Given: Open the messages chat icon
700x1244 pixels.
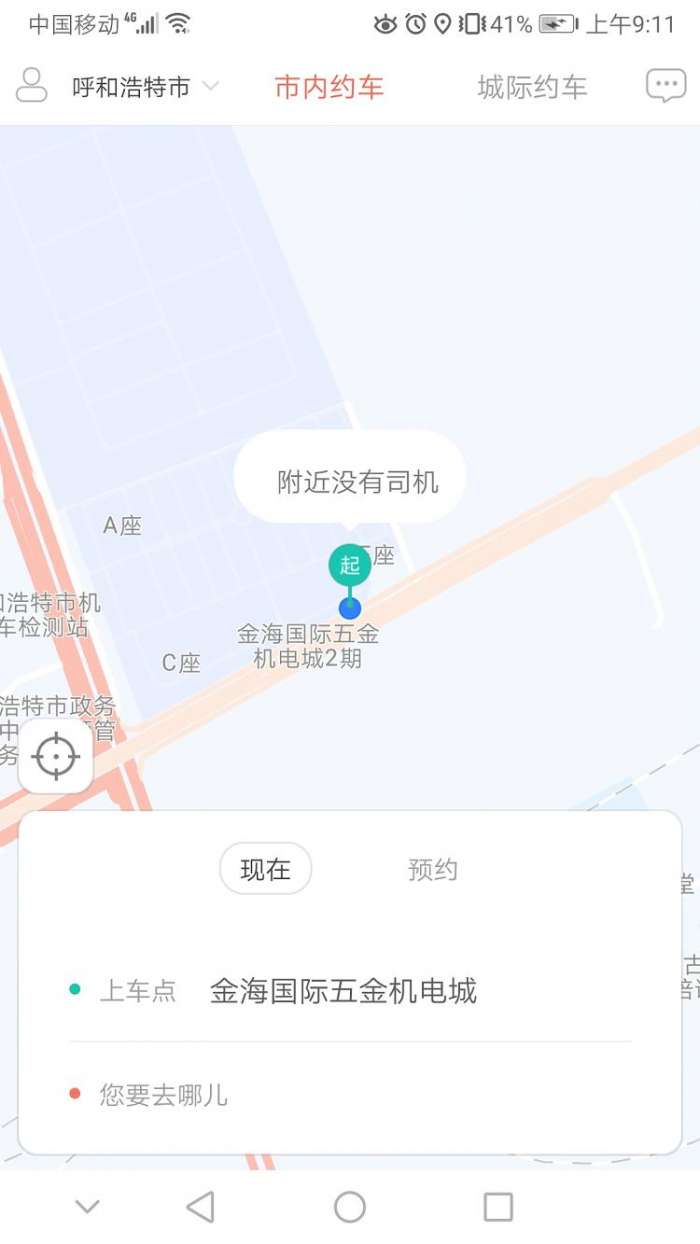Looking at the screenshot, I should (x=665, y=86).
